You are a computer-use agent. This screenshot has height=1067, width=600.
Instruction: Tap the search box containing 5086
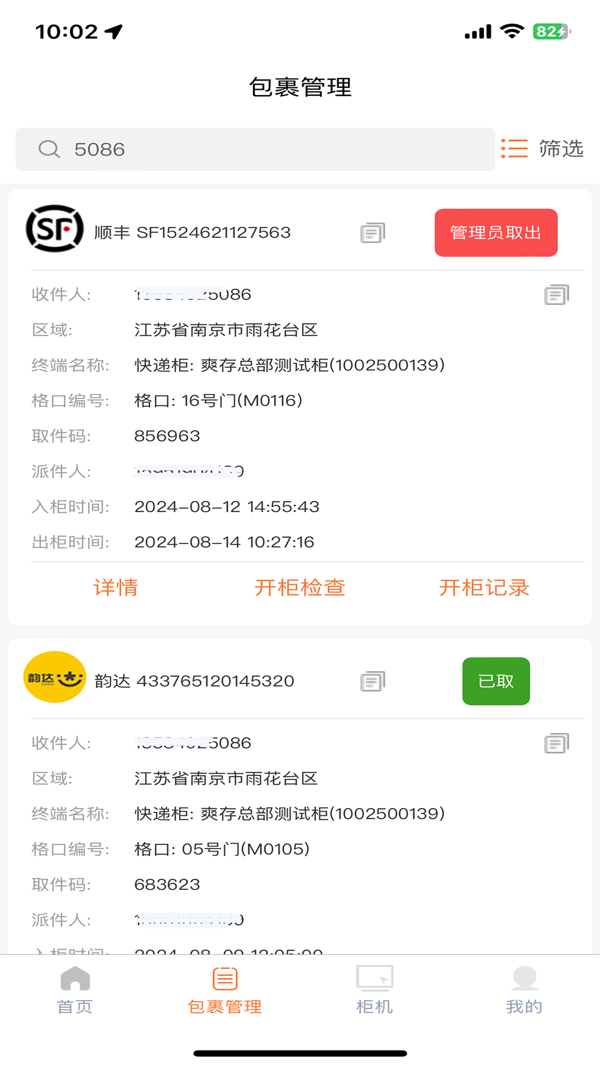click(255, 150)
